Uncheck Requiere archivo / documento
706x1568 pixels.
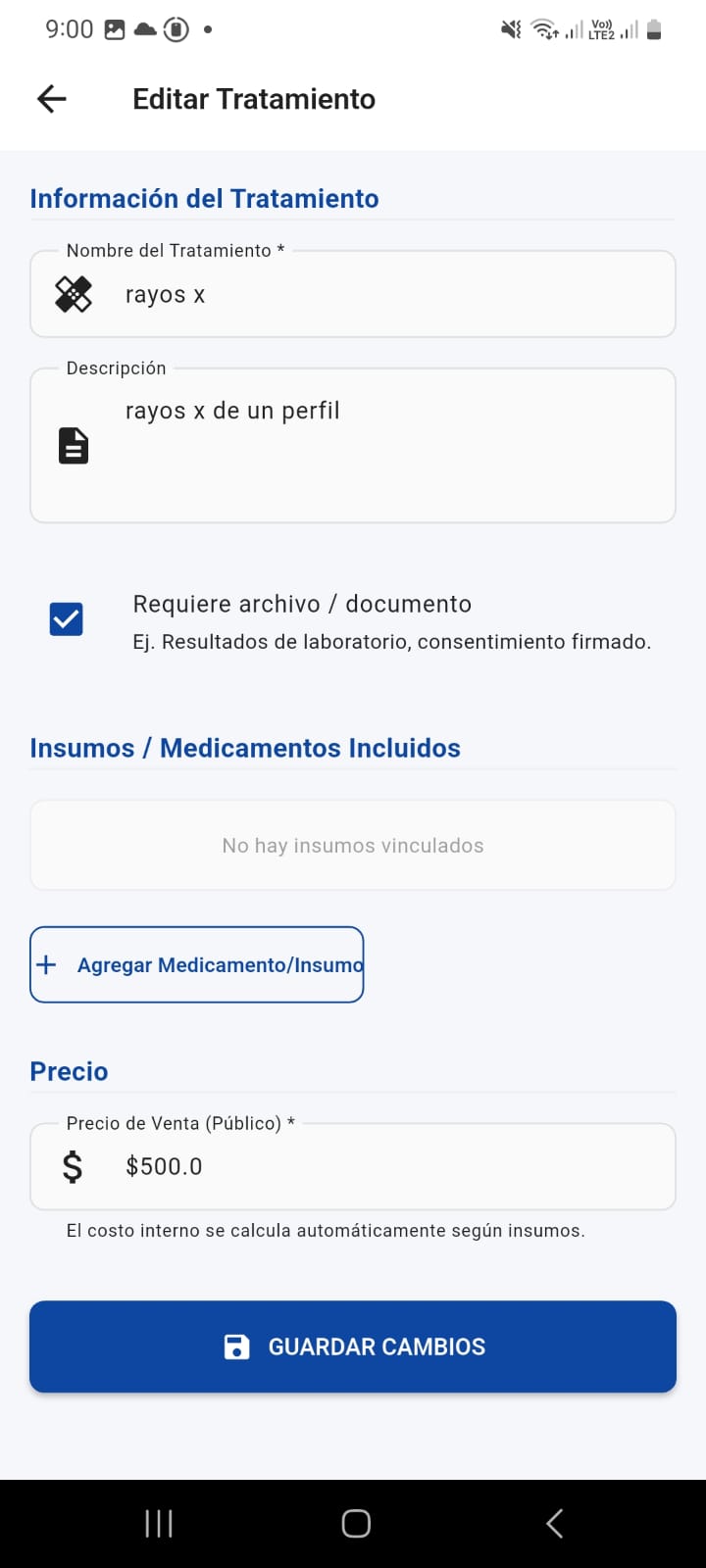[67, 619]
